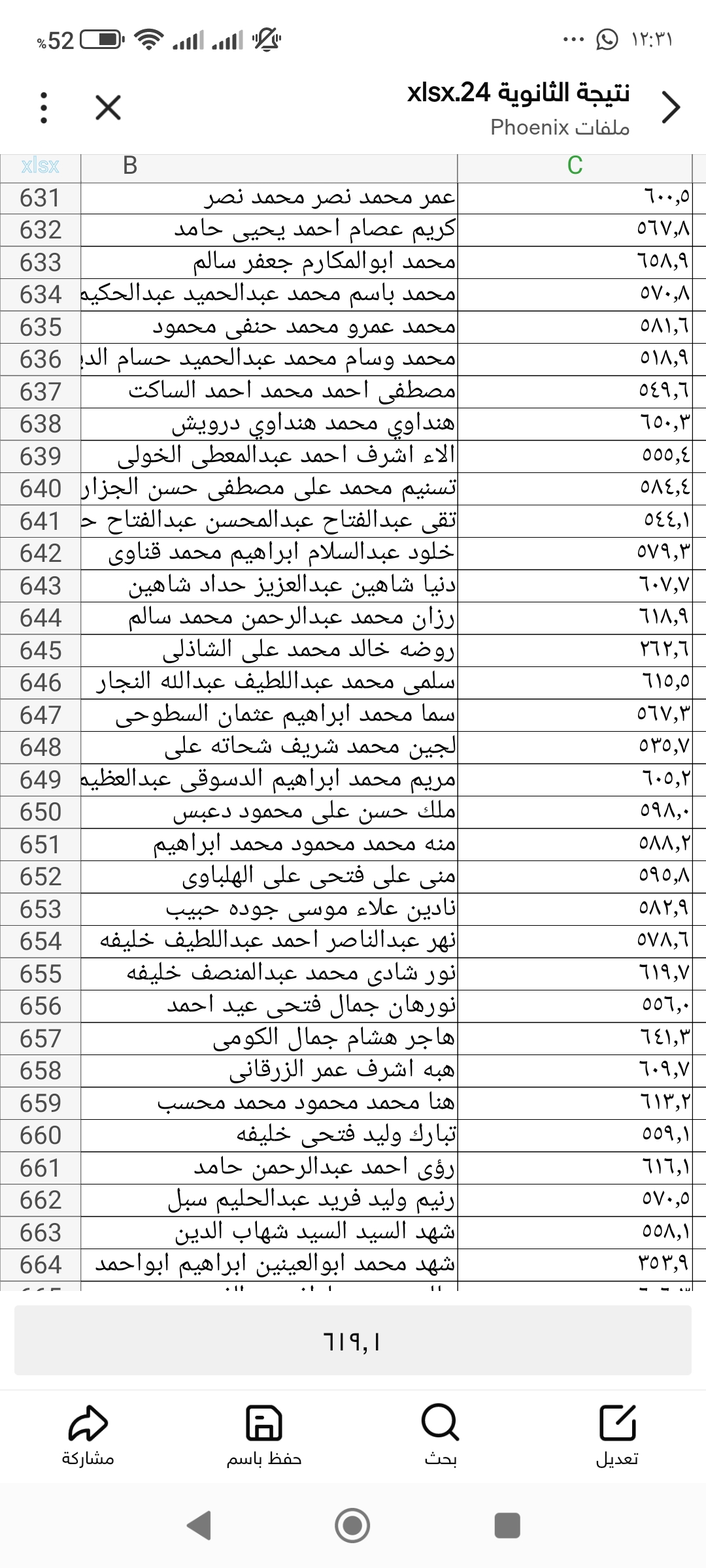Screen dimensions: 706x1568
Task: Close the spreadsheet viewer
Action: [108, 108]
